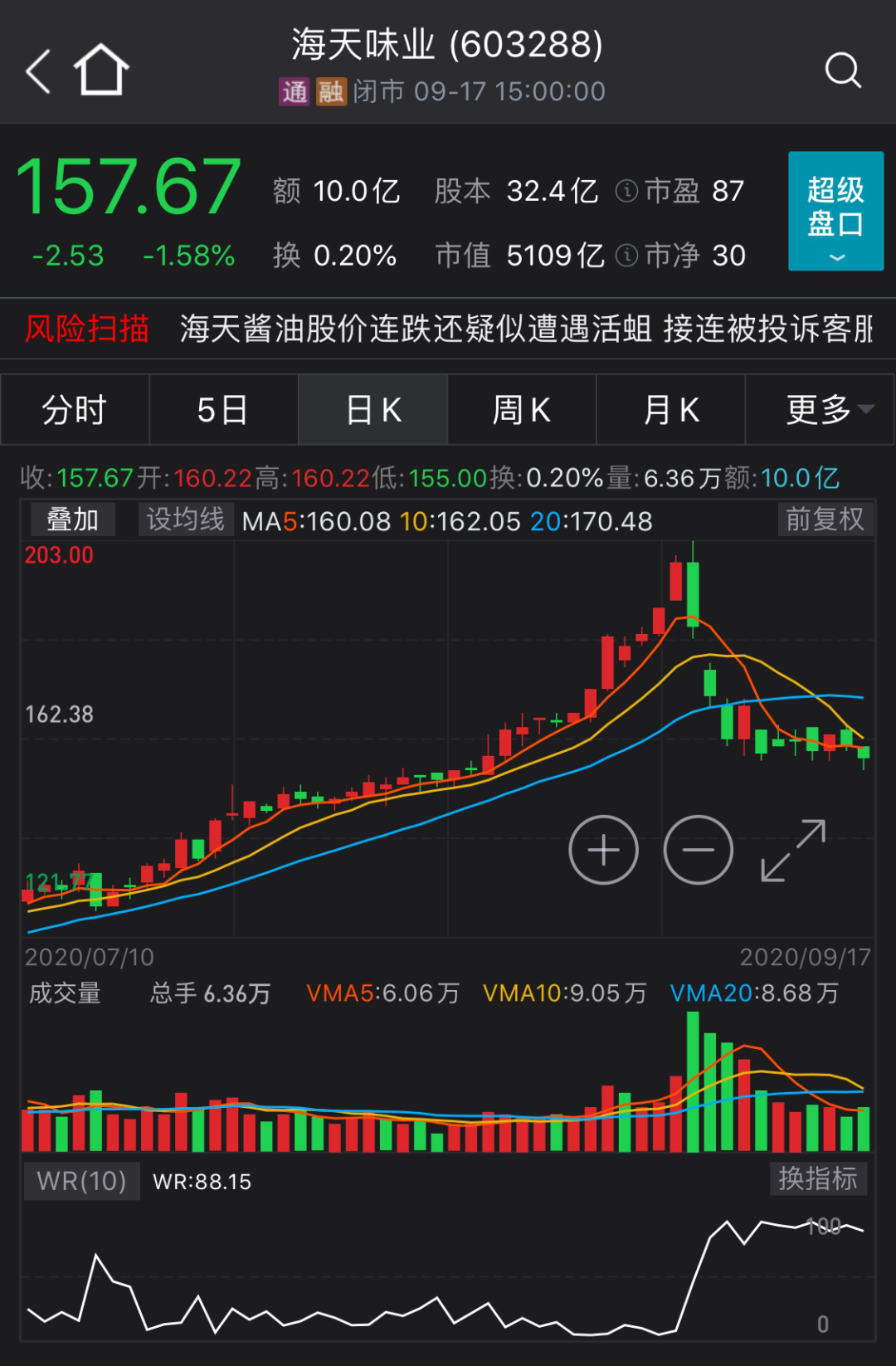Show the 日K candlestick tab
This screenshot has width=896, height=1366.
373,410
